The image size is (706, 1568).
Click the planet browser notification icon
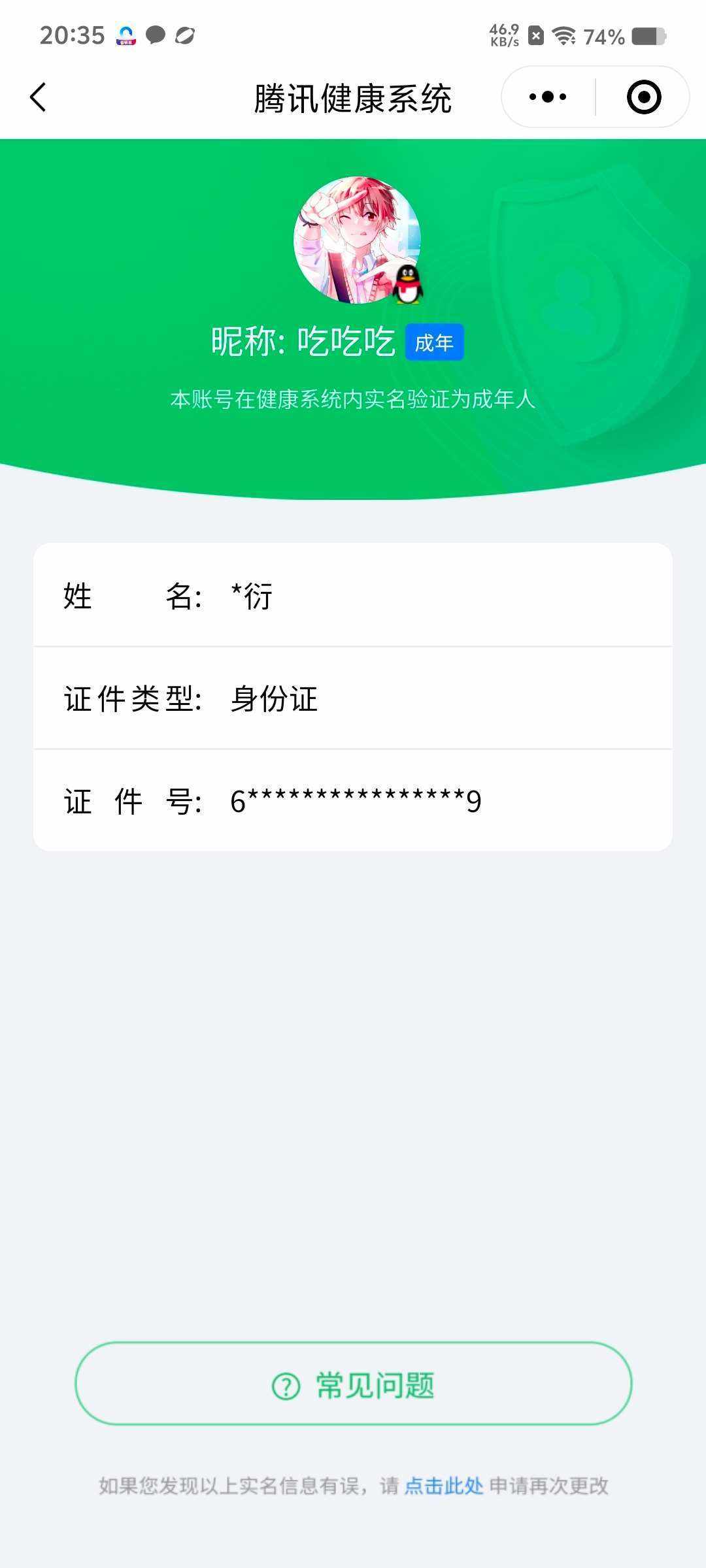pyautogui.click(x=186, y=36)
